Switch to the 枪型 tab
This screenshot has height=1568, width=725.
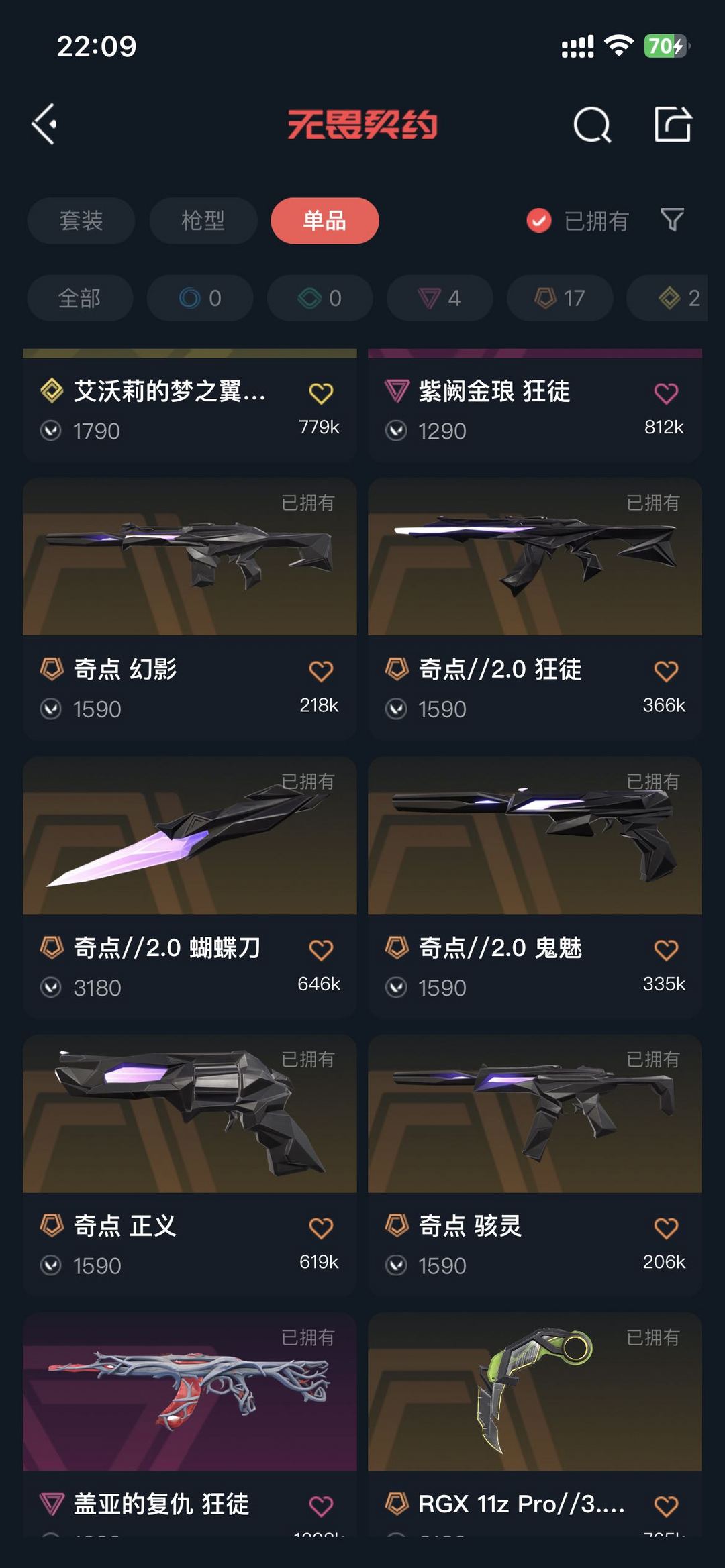click(203, 221)
